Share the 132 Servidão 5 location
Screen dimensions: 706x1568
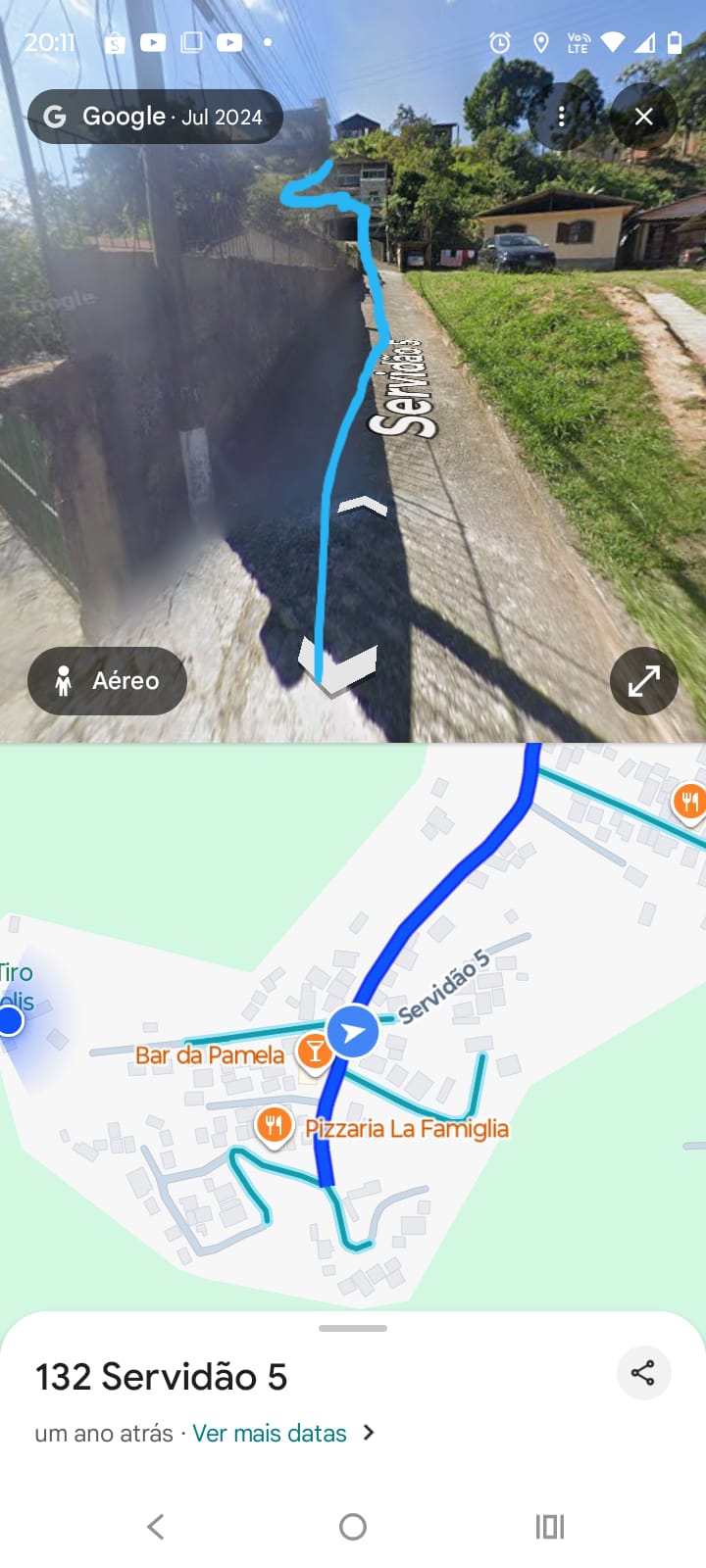(x=643, y=1373)
